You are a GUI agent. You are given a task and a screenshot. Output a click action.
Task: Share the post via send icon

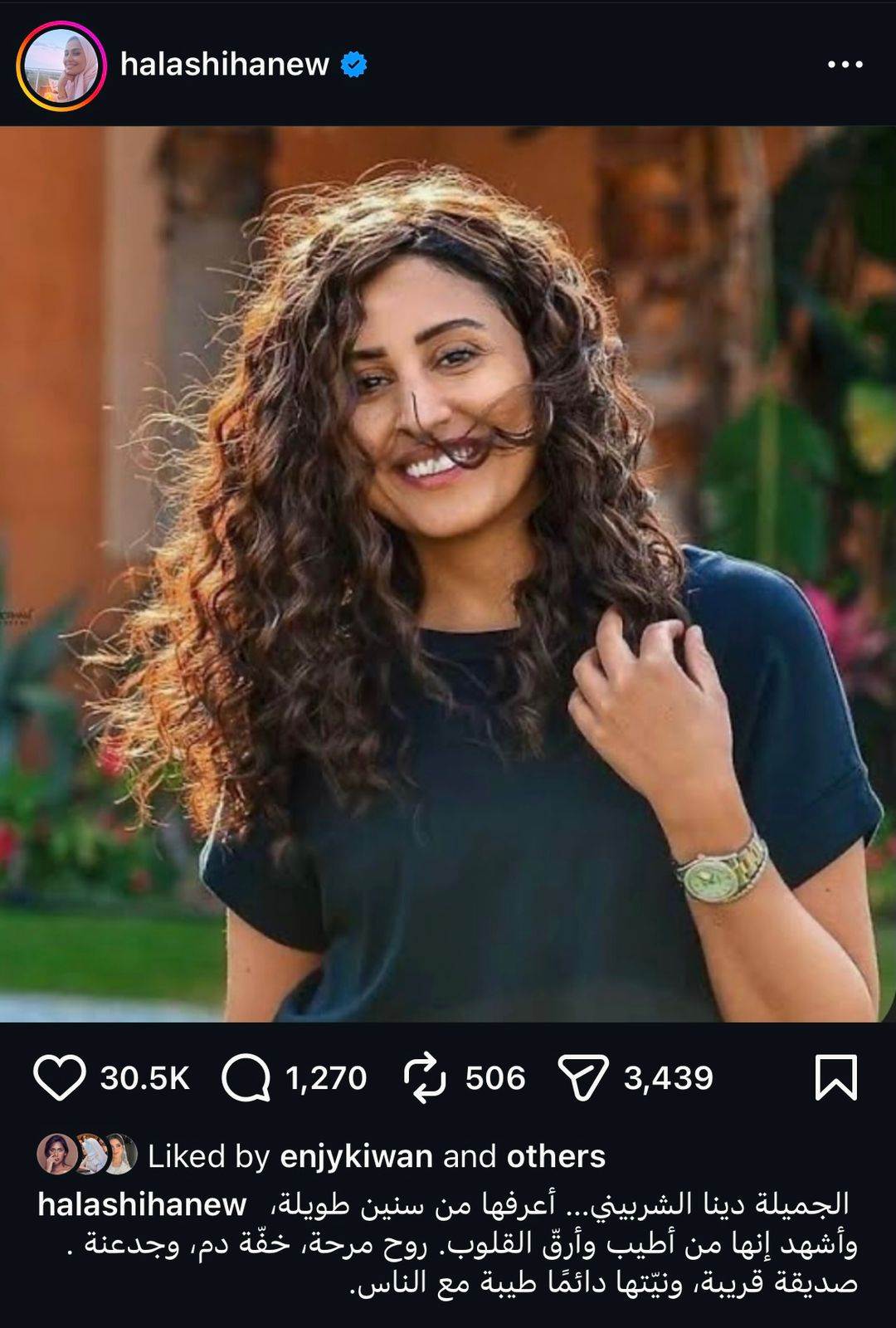tap(584, 1078)
